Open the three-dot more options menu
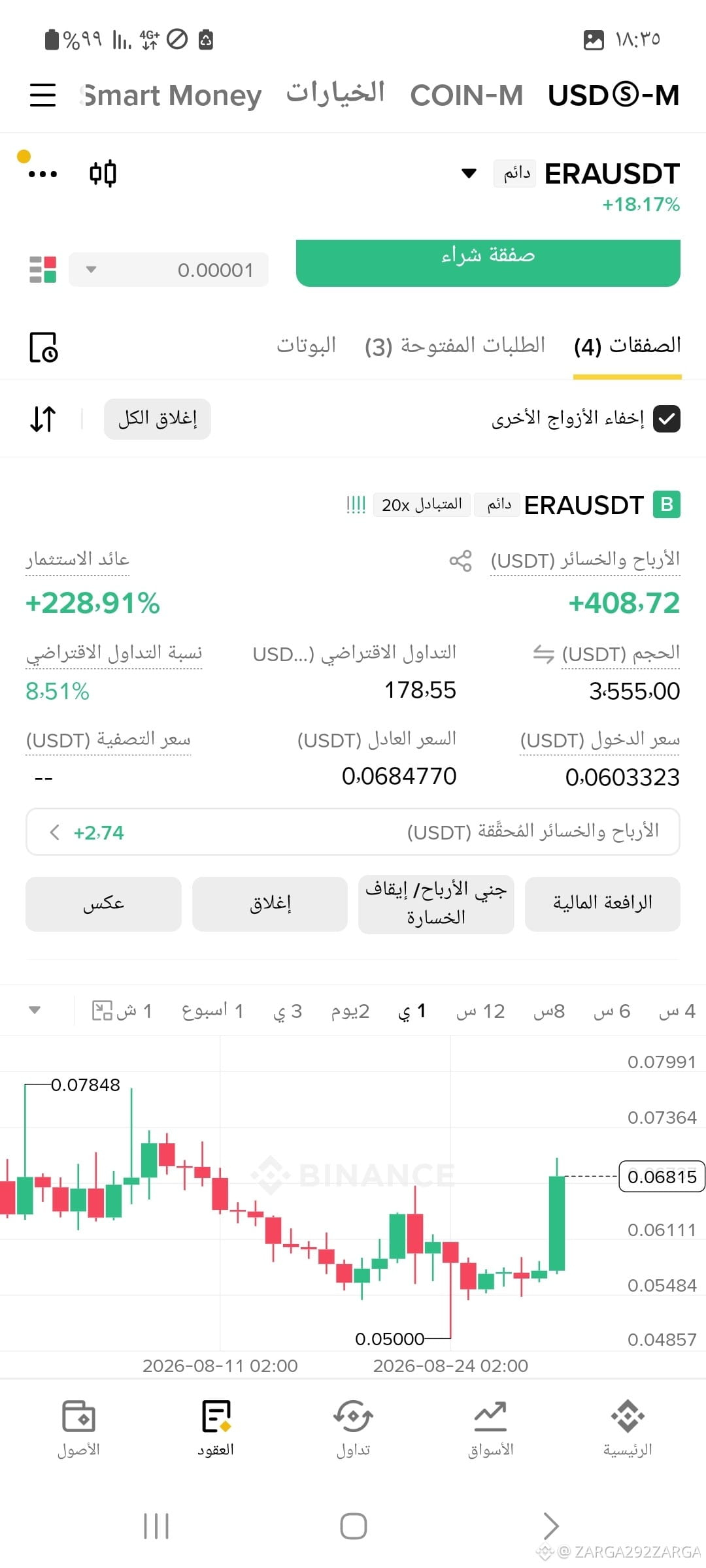 click(43, 174)
